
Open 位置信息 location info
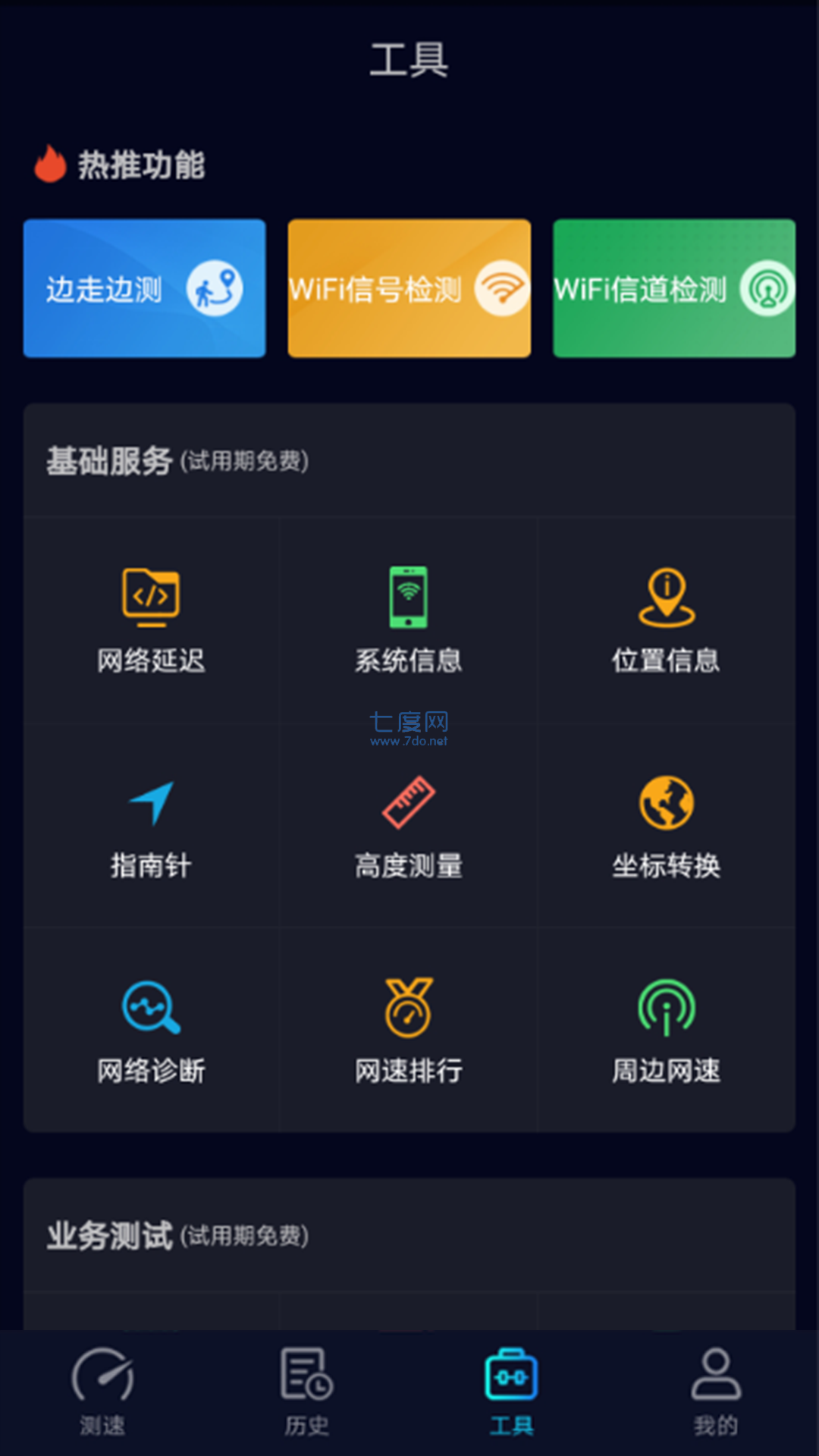click(667, 620)
